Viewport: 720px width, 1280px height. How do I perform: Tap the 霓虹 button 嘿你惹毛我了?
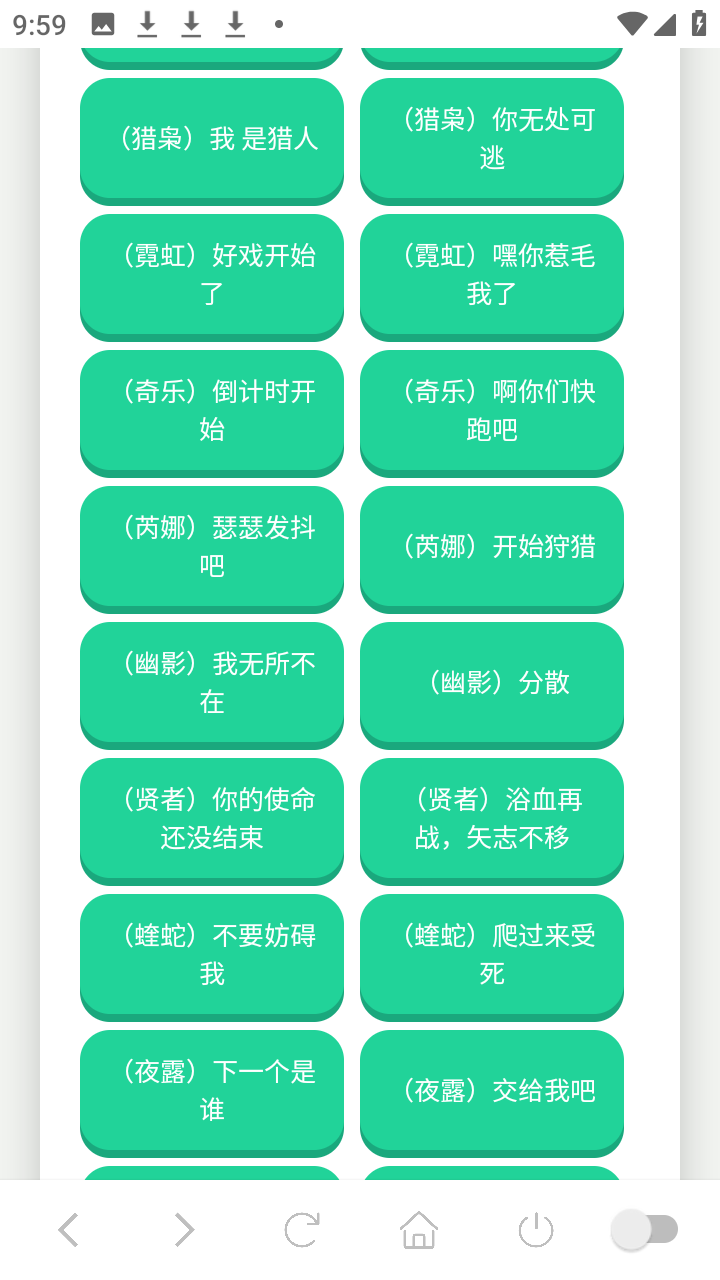(491, 276)
